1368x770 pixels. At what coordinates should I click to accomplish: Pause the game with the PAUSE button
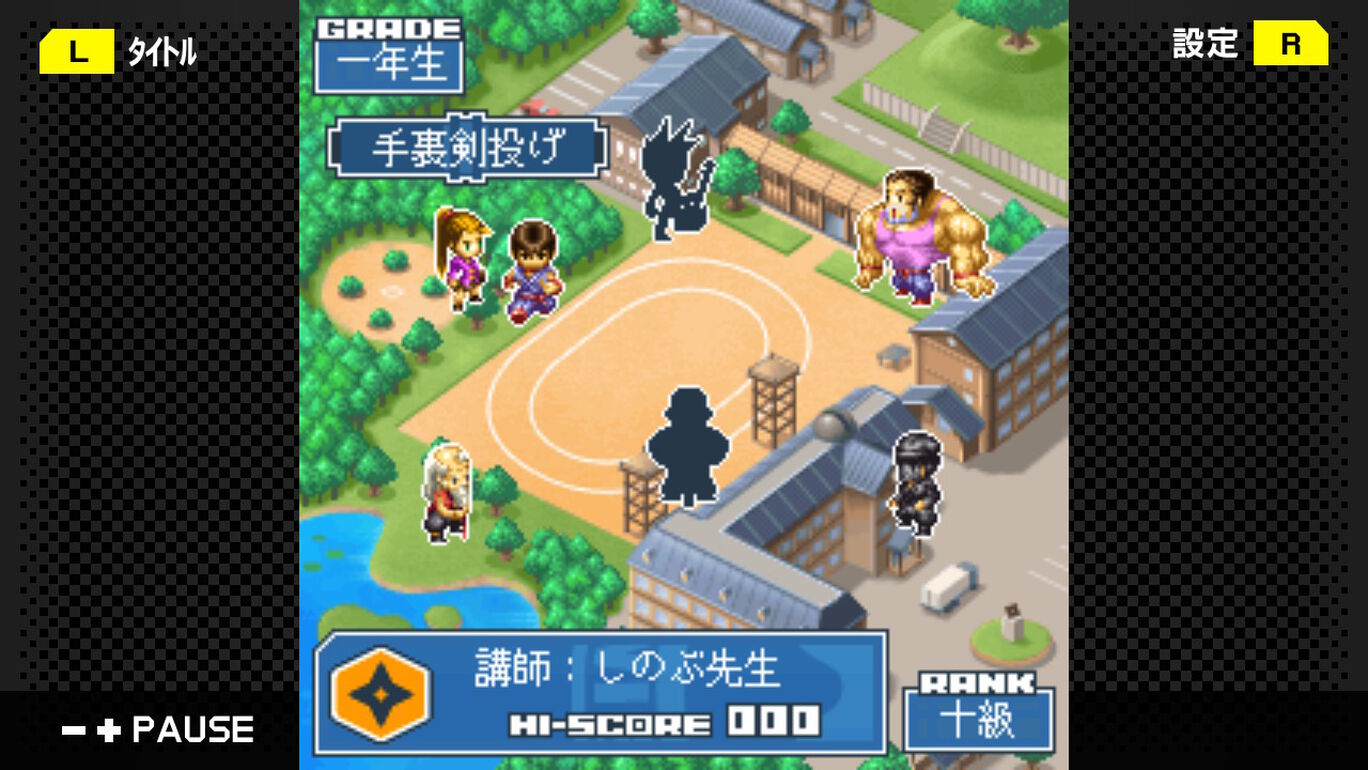[158, 730]
